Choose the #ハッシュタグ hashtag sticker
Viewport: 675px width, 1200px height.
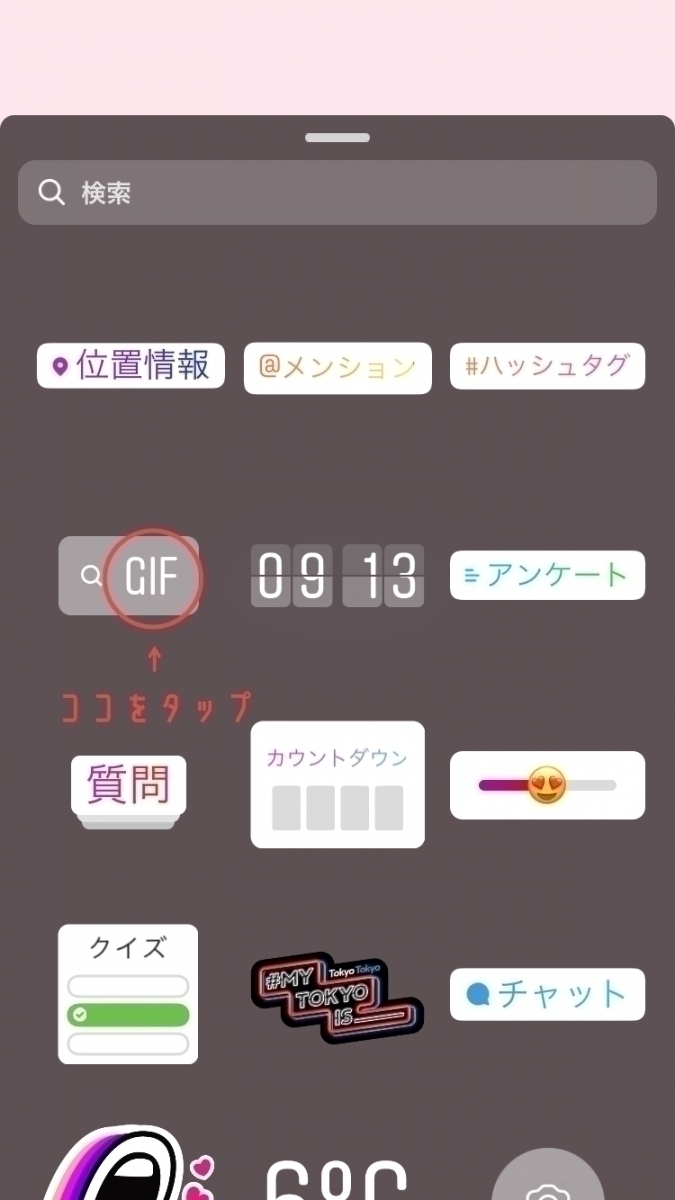click(x=547, y=366)
